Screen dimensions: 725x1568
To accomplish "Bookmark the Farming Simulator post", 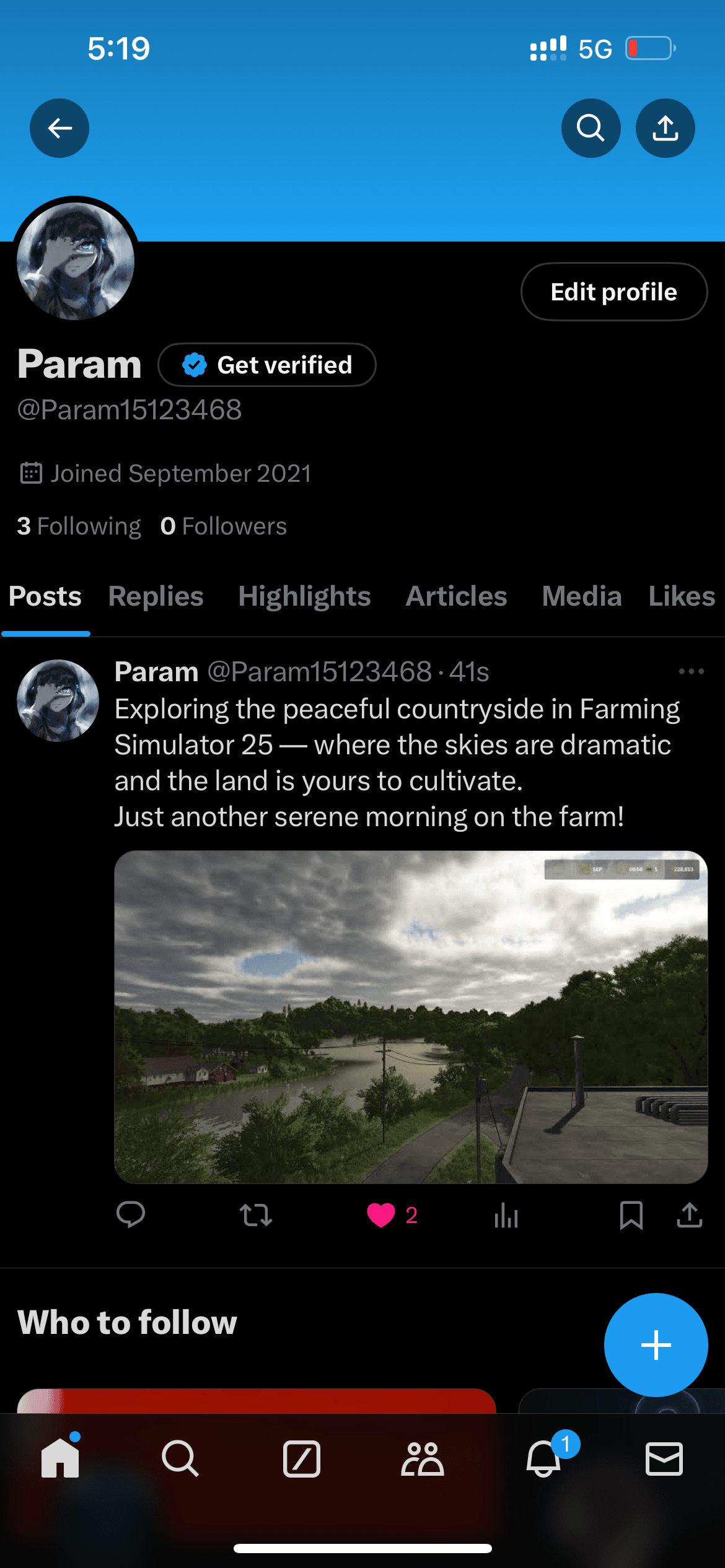I will (631, 1214).
